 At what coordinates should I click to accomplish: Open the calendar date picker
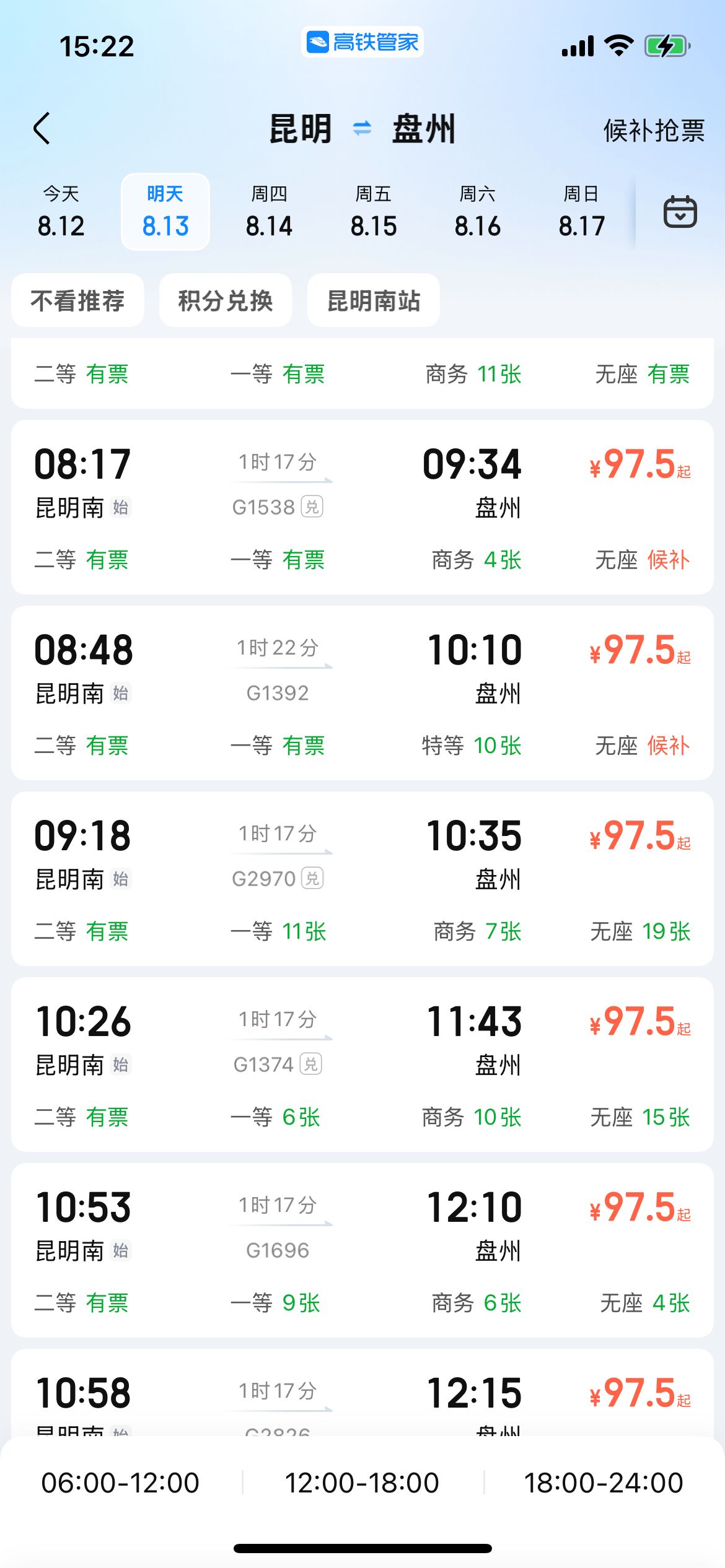(680, 212)
